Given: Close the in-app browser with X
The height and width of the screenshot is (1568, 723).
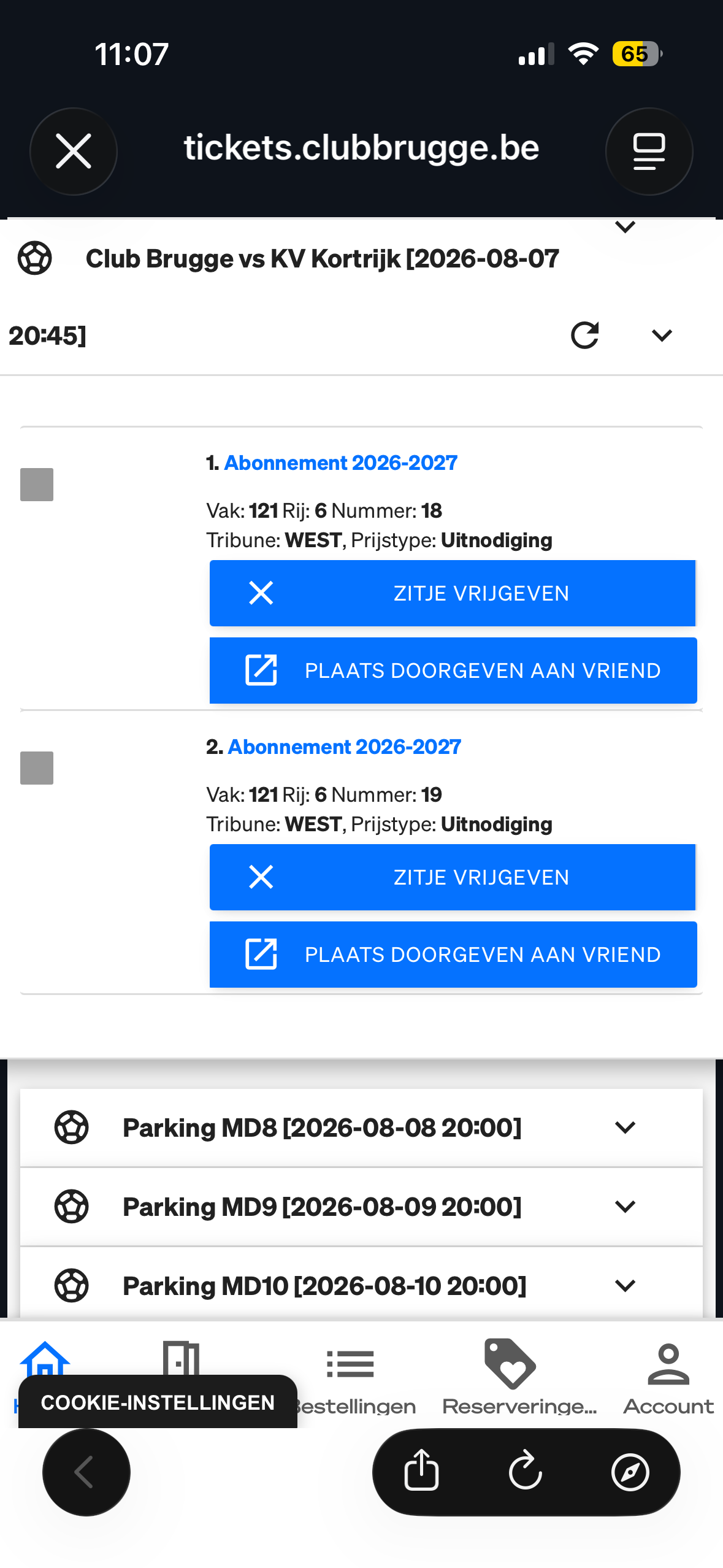Looking at the screenshot, I should (74, 151).
